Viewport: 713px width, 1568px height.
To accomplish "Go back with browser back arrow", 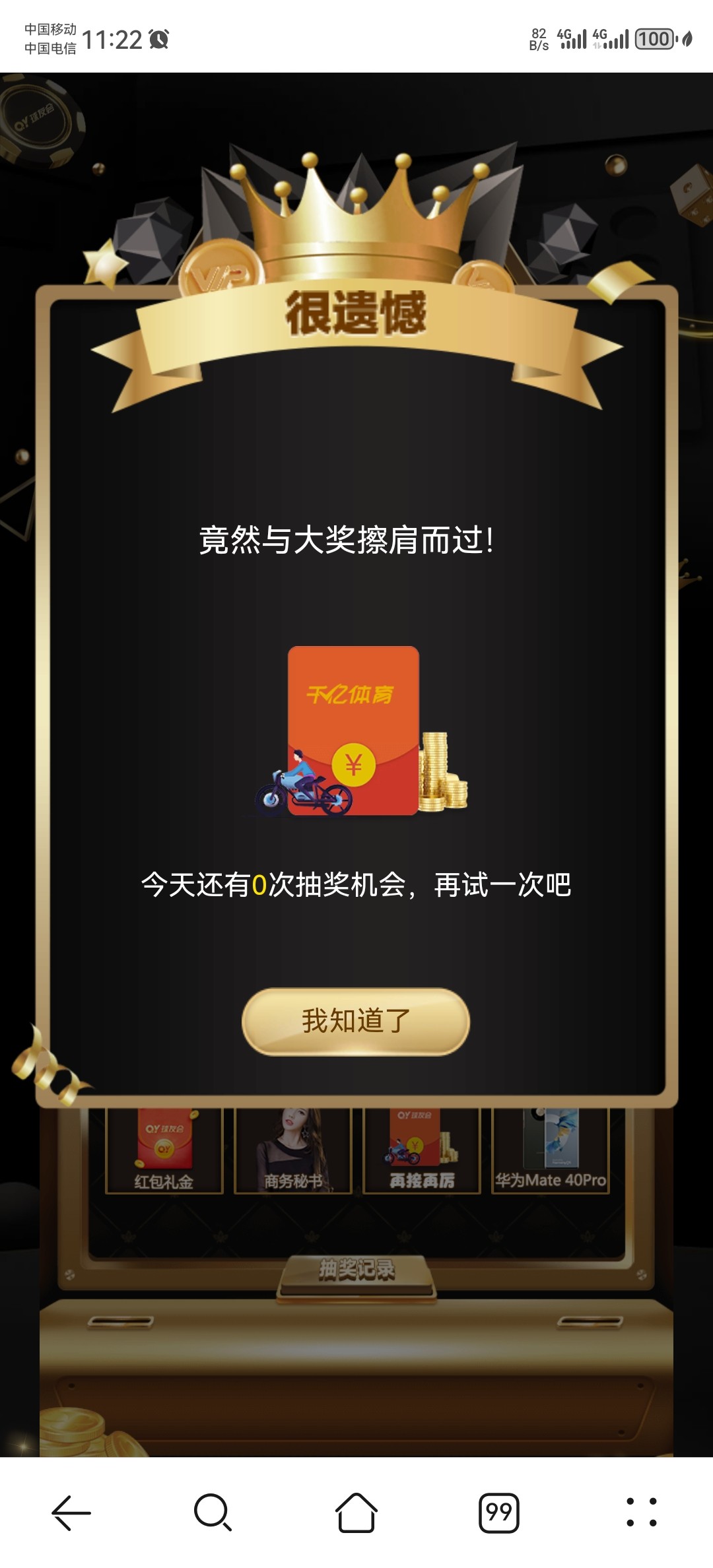I will [x=71, y=1512].
